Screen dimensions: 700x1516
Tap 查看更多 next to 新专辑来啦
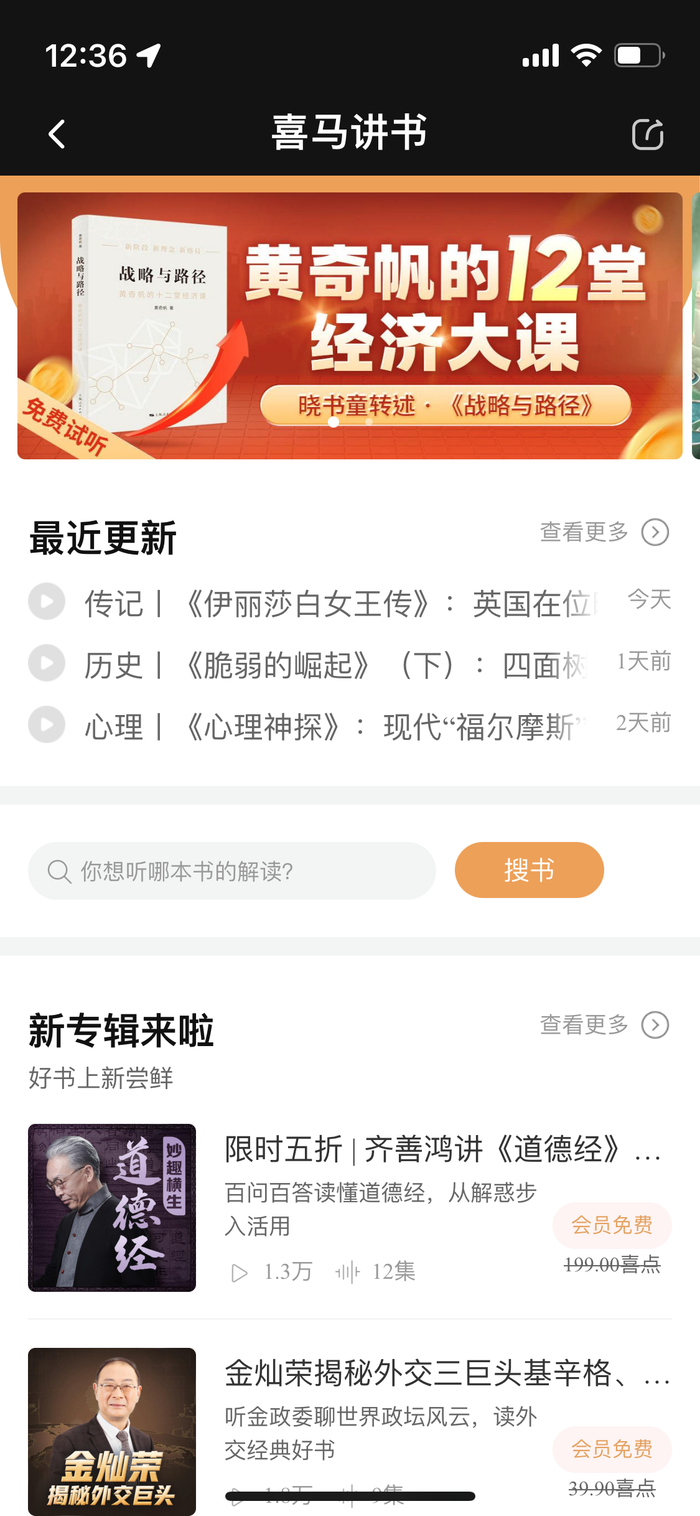(x=604, y=1025)
